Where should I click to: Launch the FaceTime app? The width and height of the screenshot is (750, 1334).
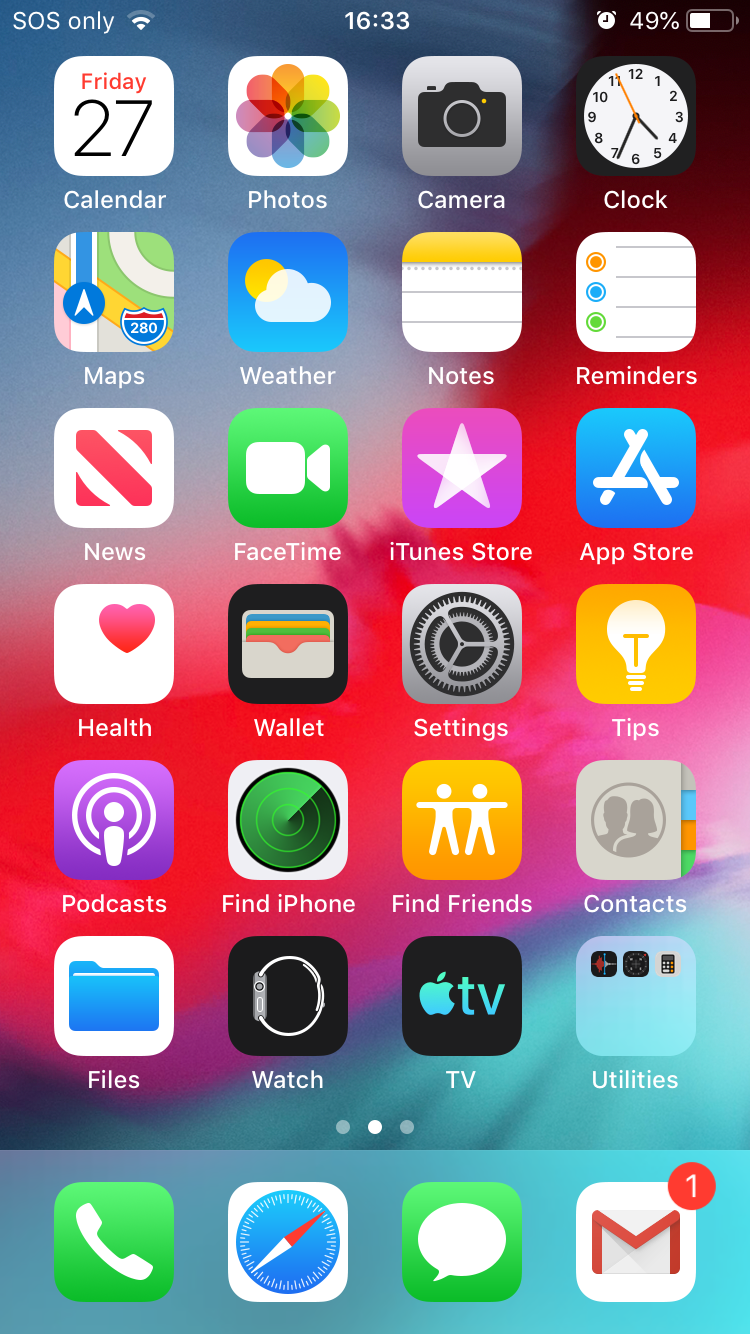click(288, 468)
